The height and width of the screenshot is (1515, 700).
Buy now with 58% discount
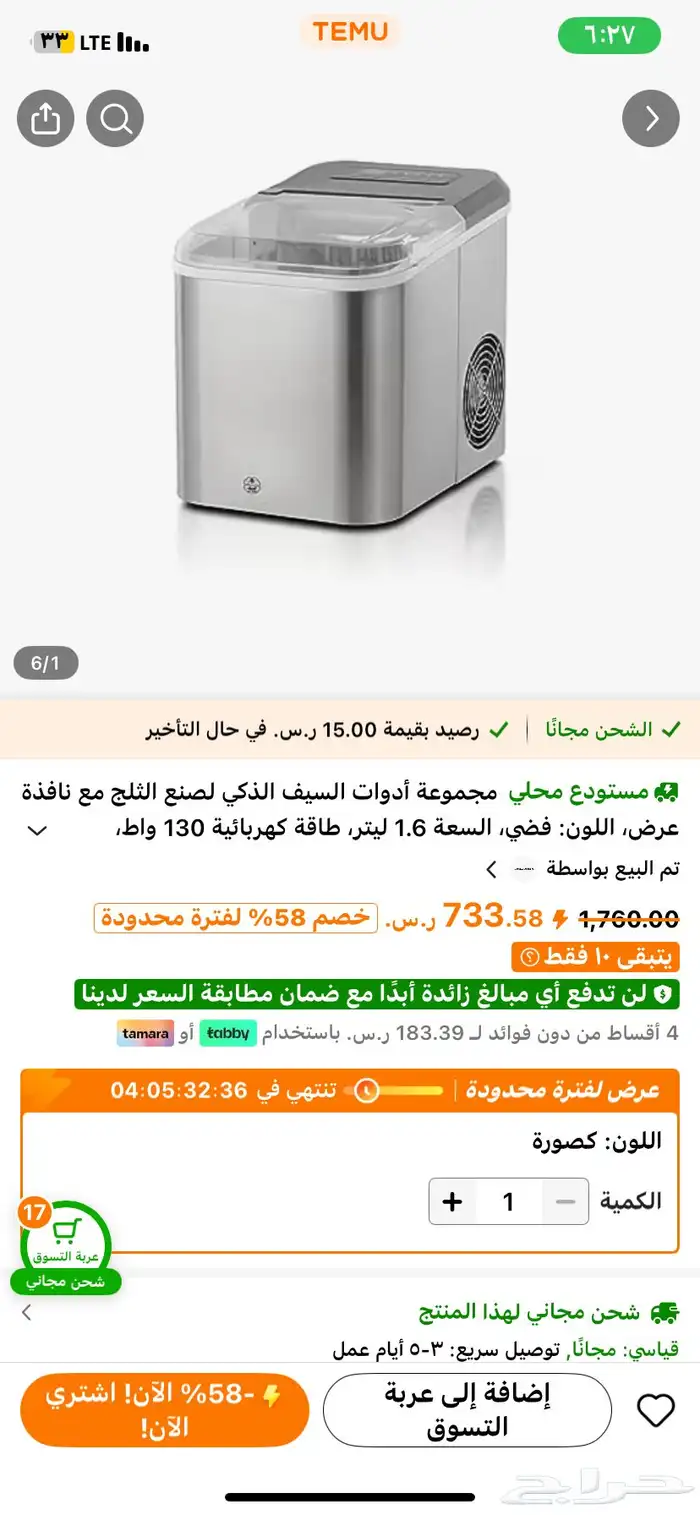pos(165,1410)
